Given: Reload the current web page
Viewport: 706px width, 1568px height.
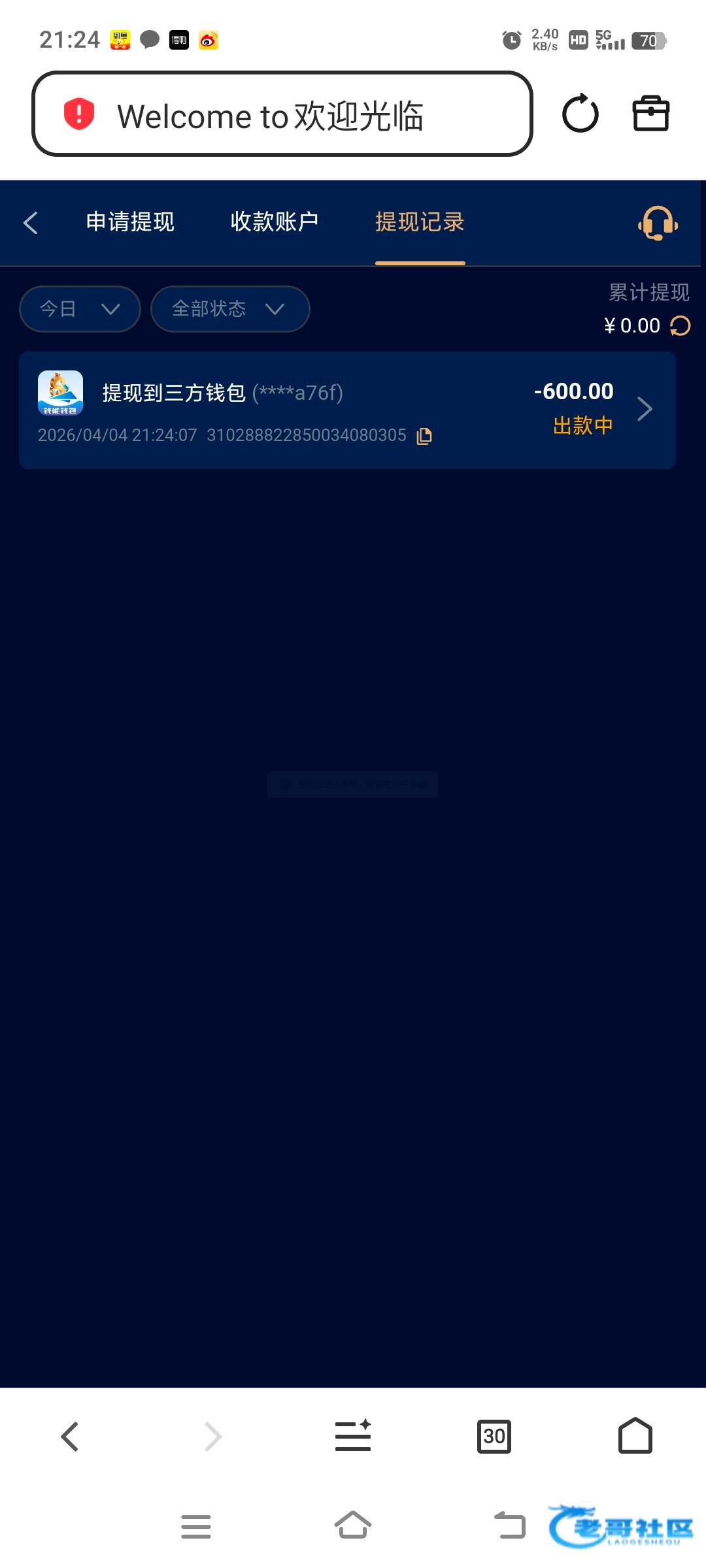Looking at the screenshot, I should coord(580,114).
